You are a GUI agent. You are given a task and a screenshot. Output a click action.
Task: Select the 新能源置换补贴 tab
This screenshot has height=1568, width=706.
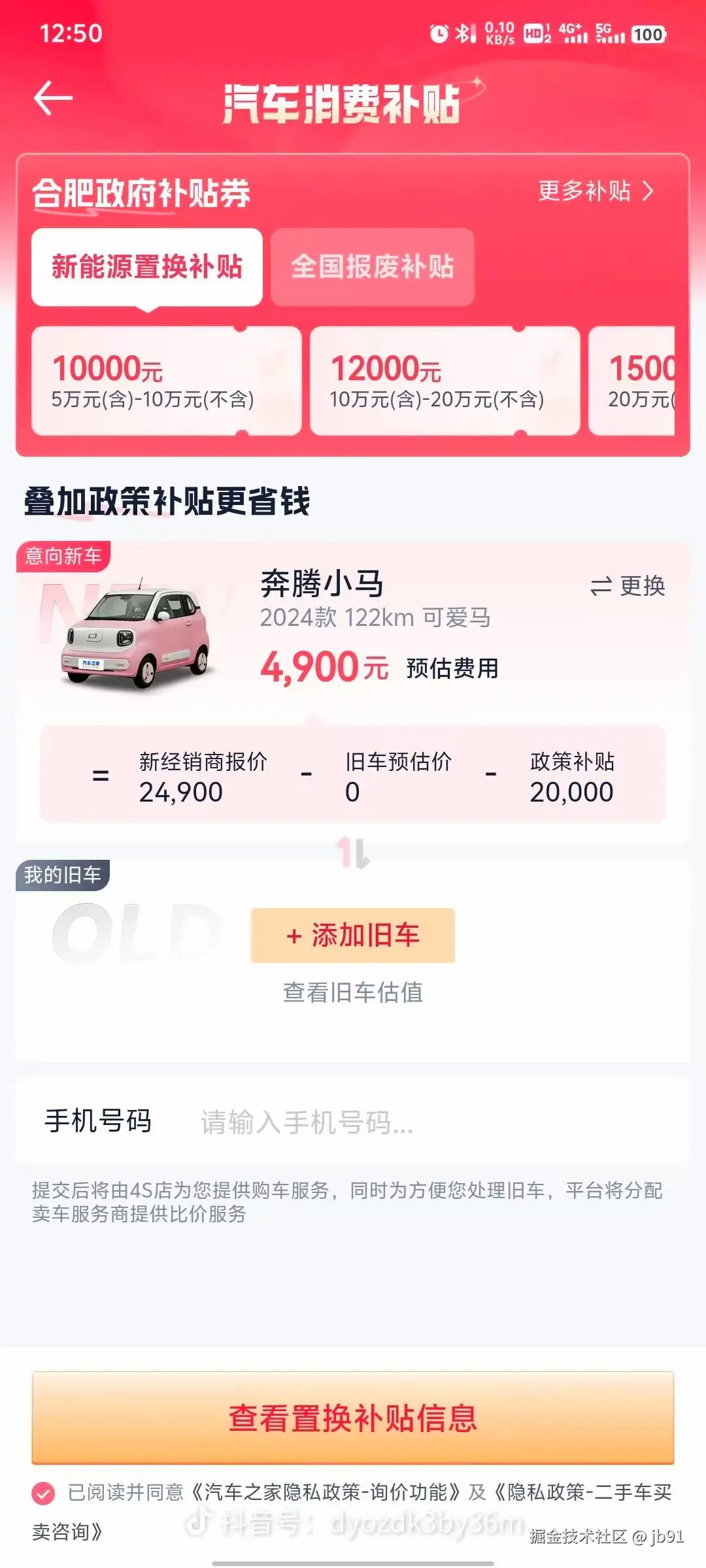point(147,267)
